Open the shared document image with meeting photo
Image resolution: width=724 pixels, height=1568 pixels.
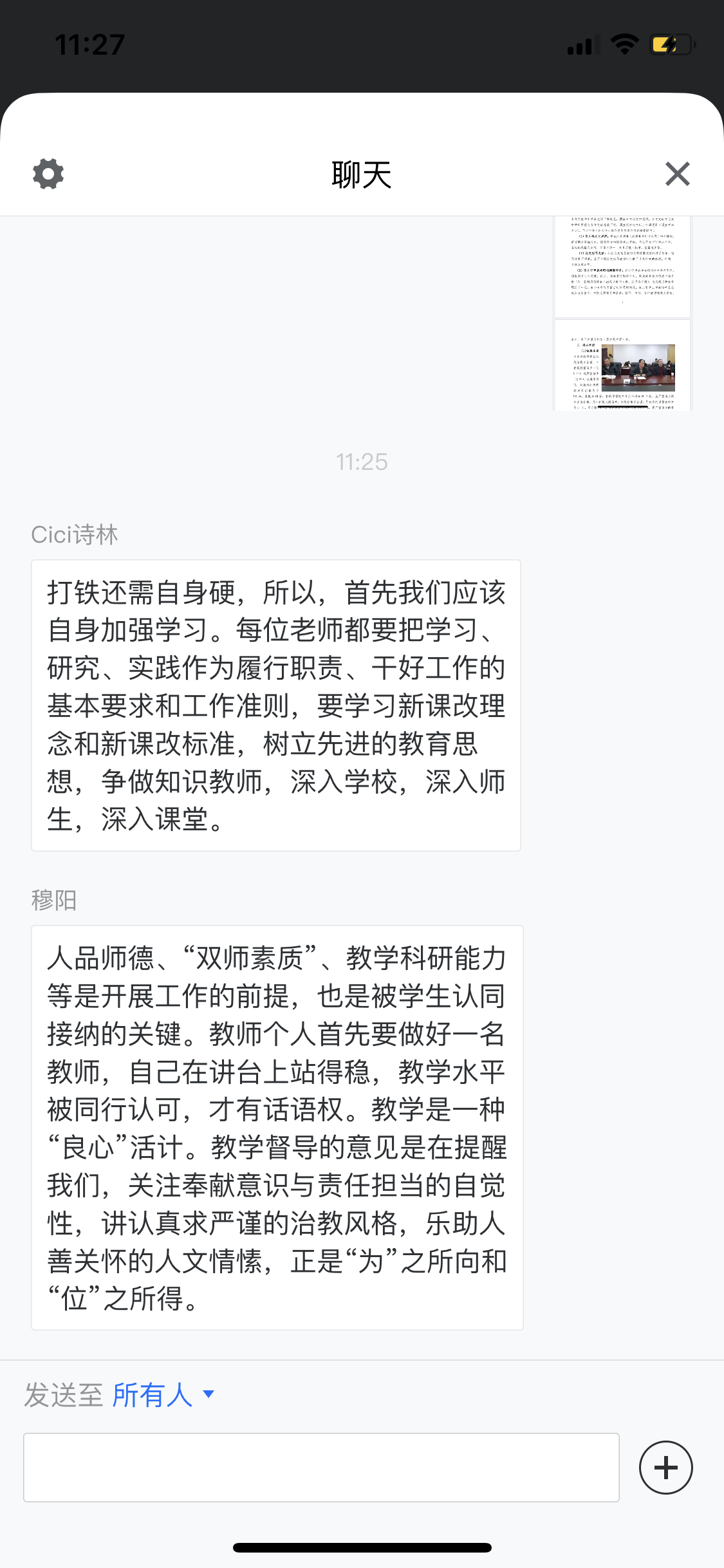[x=622, y=365]
